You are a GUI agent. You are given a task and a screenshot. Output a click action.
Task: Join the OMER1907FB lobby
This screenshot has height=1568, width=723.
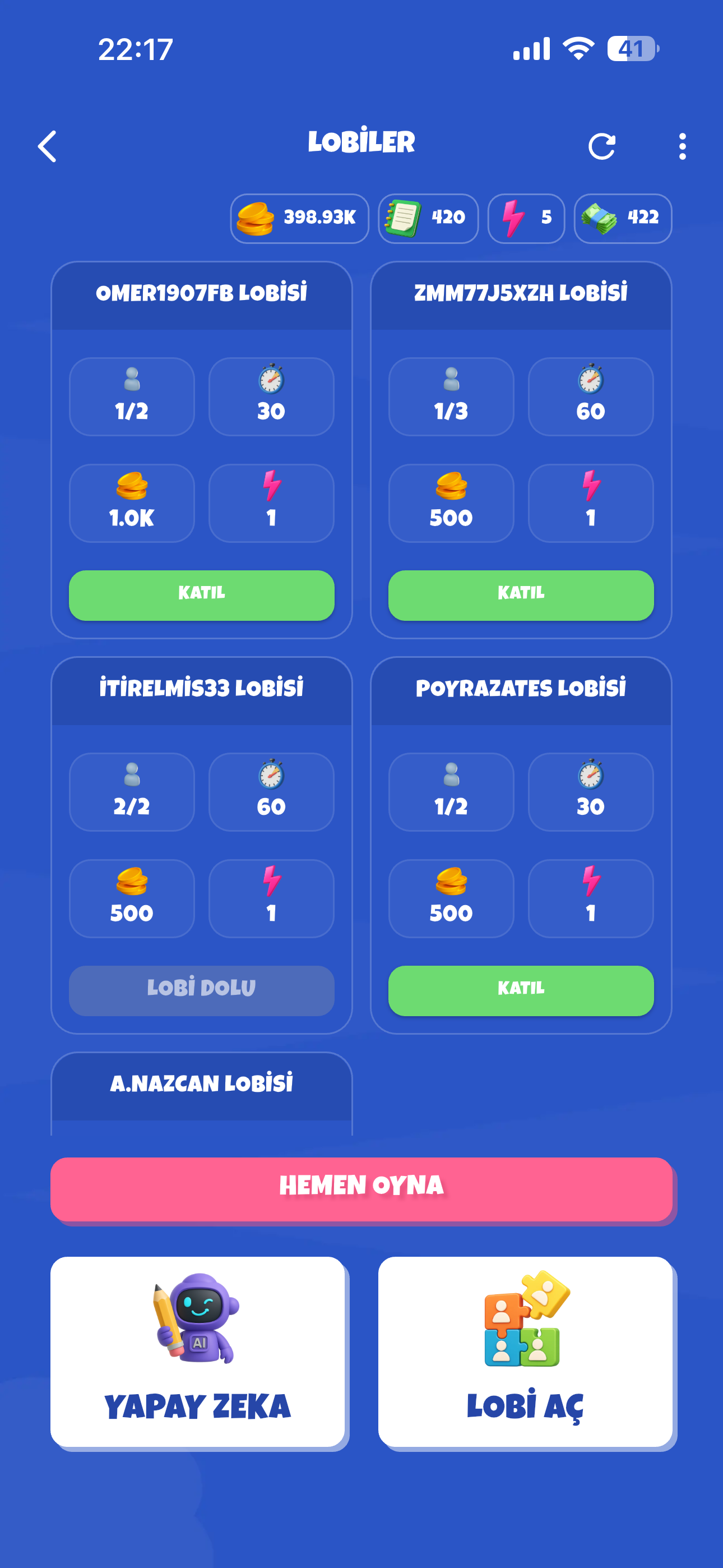pos(201,594)
